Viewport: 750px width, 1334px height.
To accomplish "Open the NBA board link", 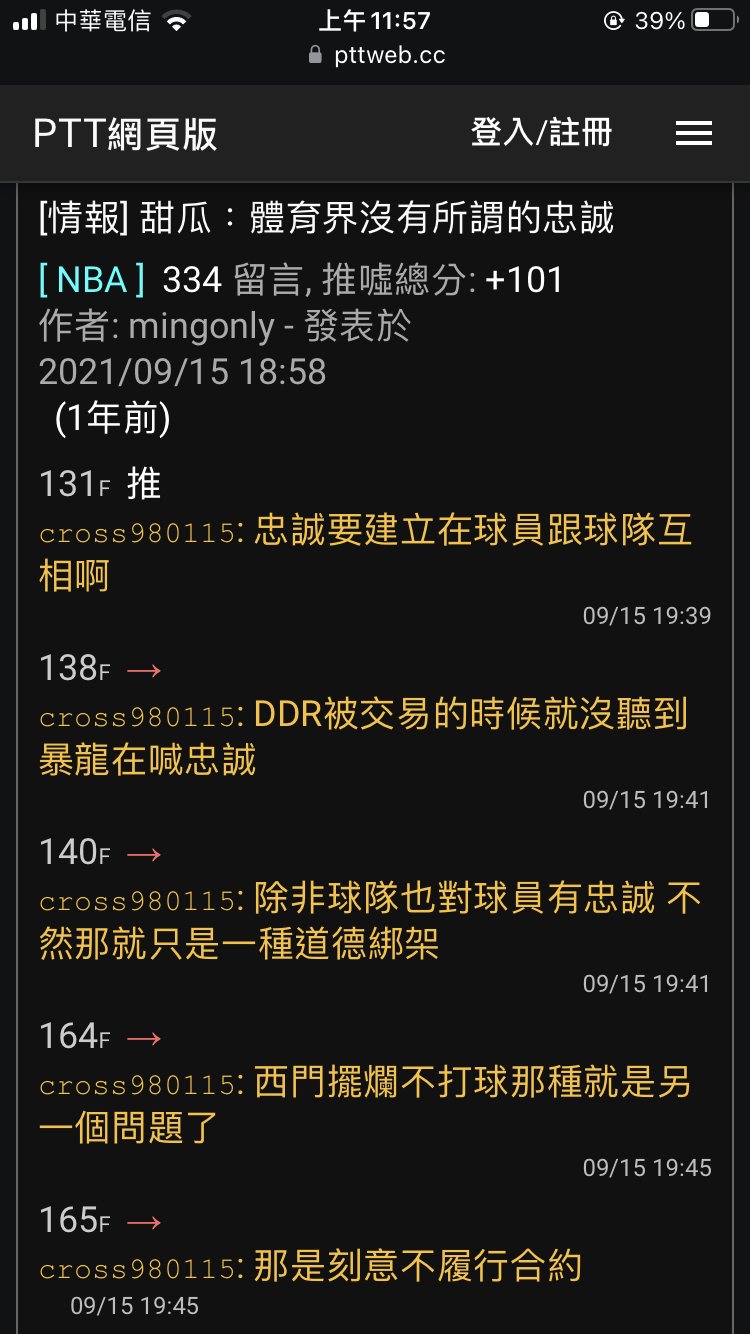I will 92,280.
